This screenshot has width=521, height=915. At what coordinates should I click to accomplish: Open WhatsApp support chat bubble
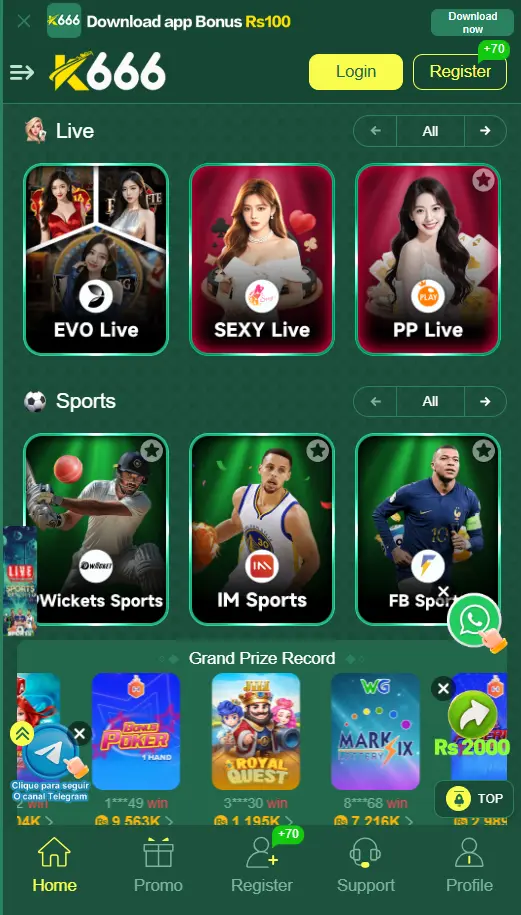tap(475, 620)
